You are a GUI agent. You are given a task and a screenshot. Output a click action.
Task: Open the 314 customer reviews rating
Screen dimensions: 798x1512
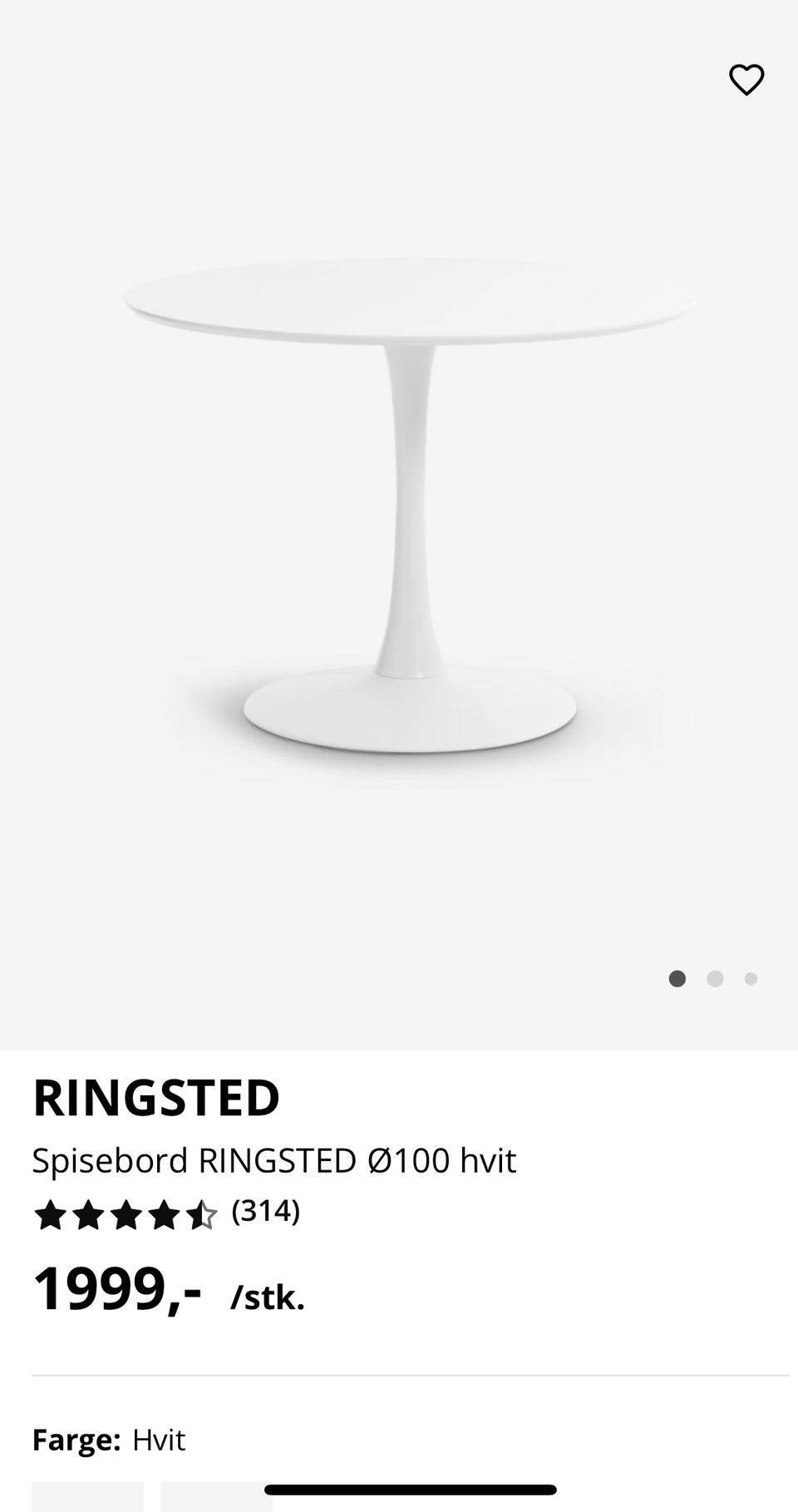[166, 1213]
